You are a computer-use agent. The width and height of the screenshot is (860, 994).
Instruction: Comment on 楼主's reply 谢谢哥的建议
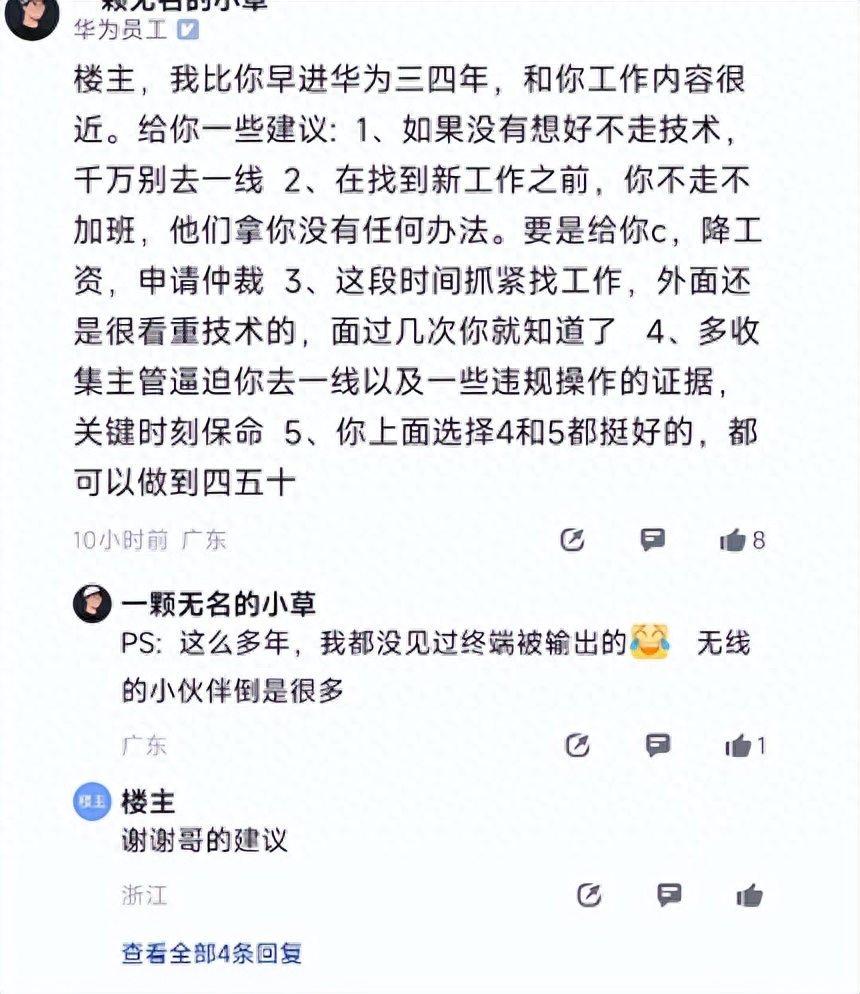(669, 894)
